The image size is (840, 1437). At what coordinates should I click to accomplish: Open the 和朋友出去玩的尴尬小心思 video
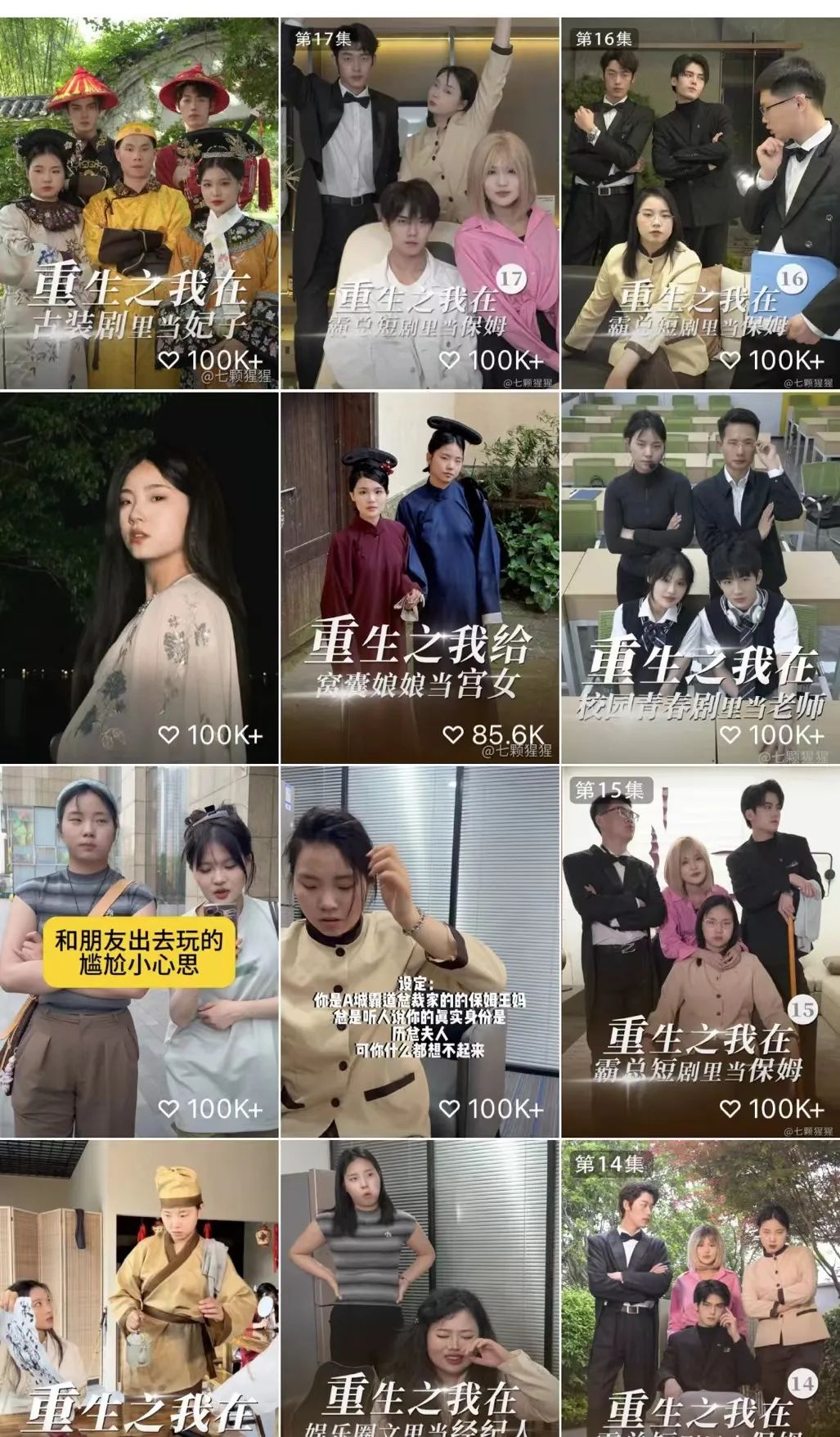point(139,952)
